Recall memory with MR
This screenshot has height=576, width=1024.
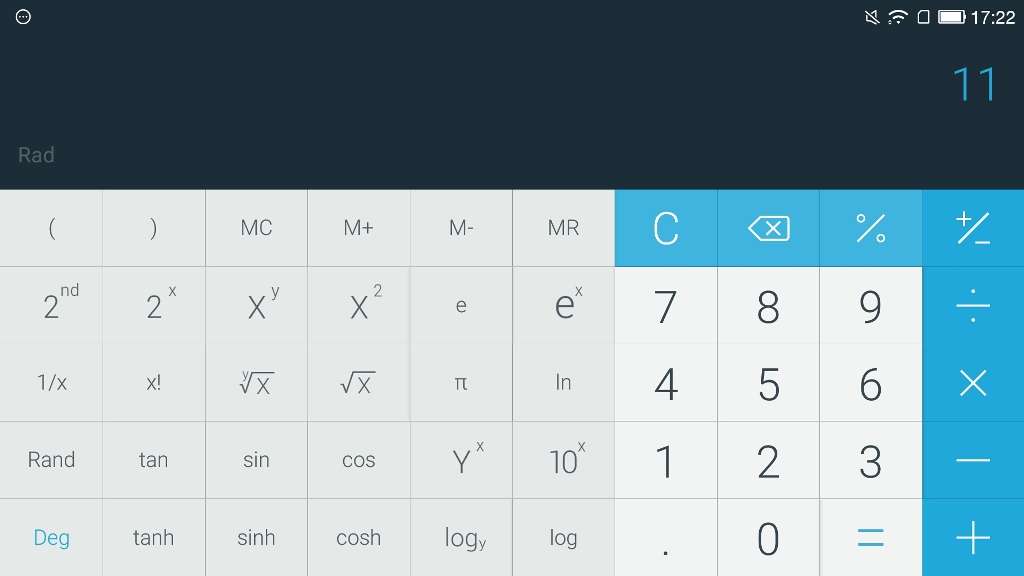click(x=563, y=228)
